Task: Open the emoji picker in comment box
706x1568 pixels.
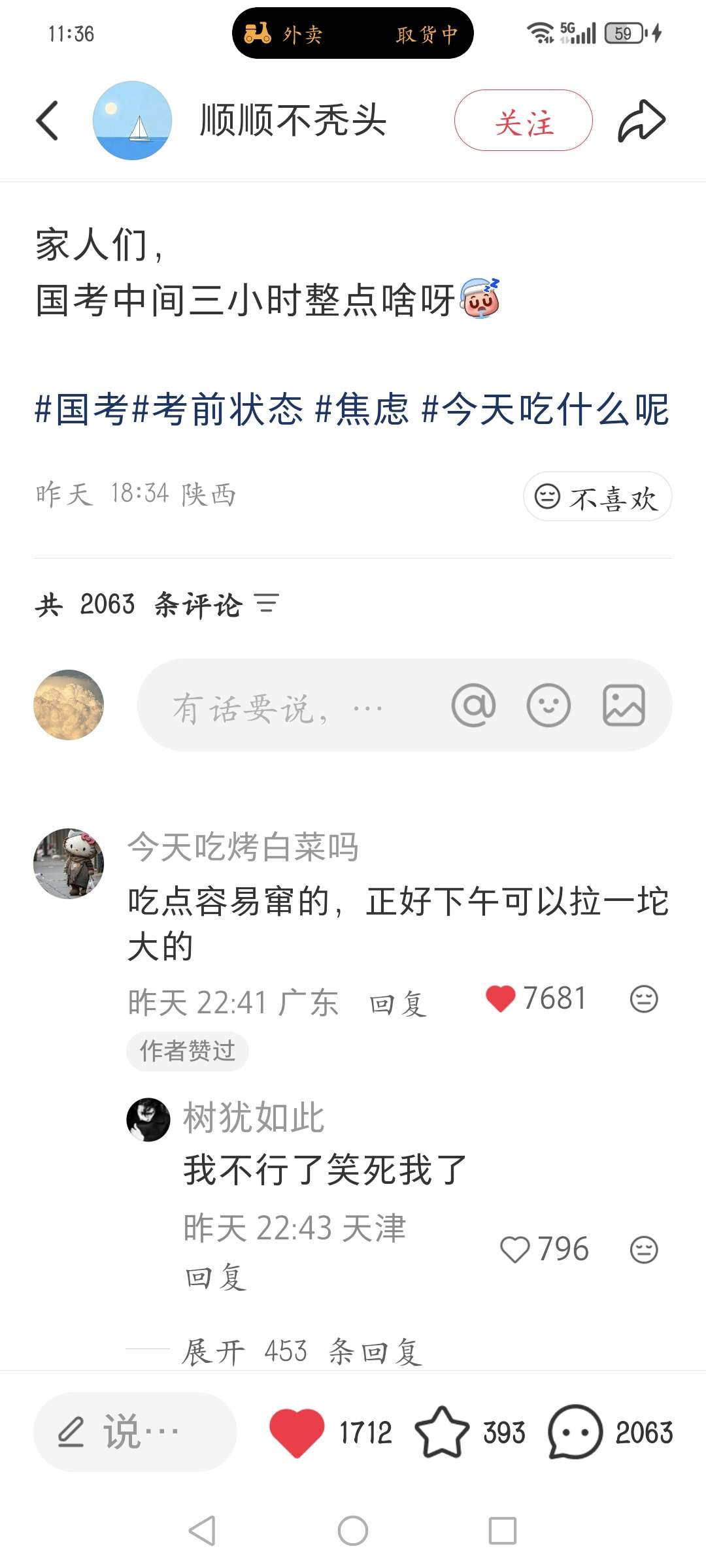Action: click(x=548, y=706)
